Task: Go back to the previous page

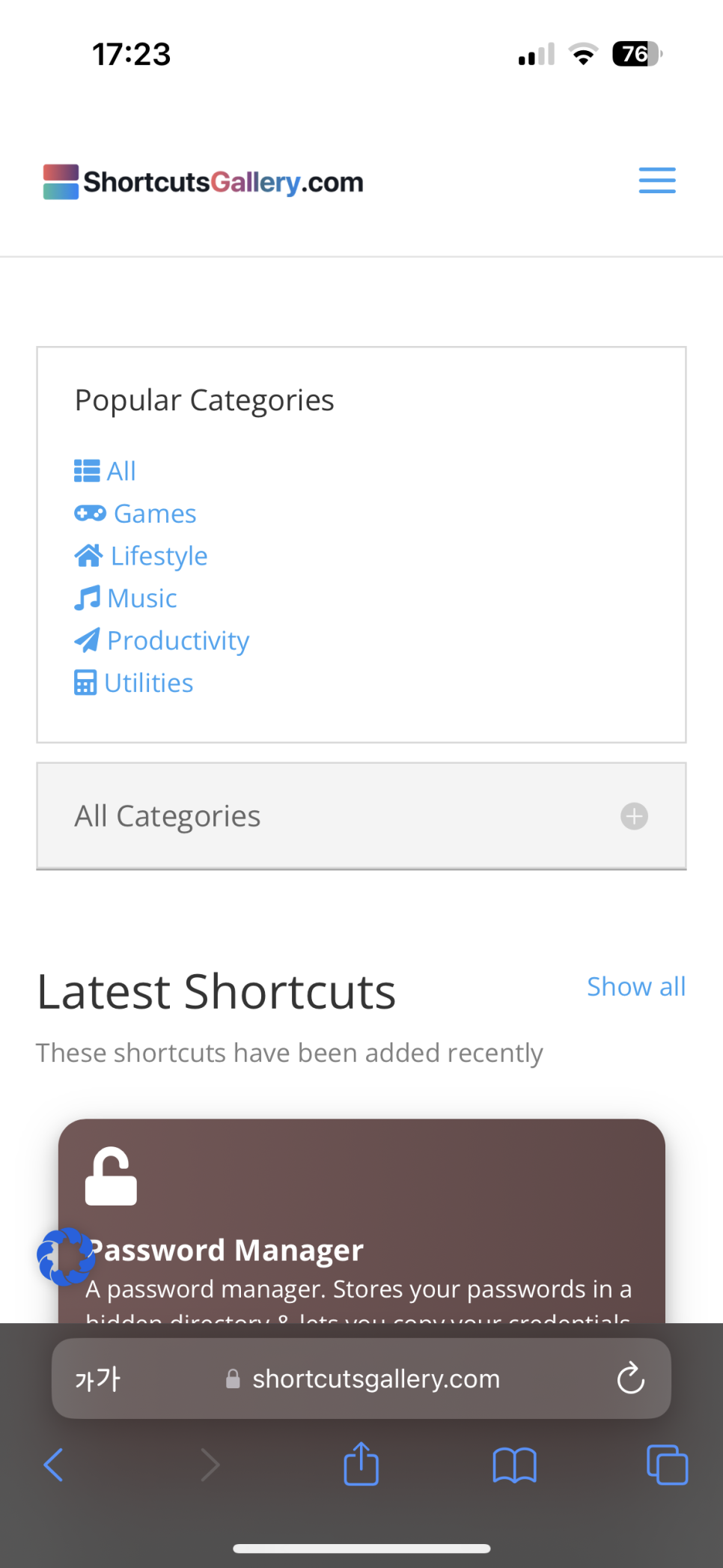Action: [x=54, y=1465]
